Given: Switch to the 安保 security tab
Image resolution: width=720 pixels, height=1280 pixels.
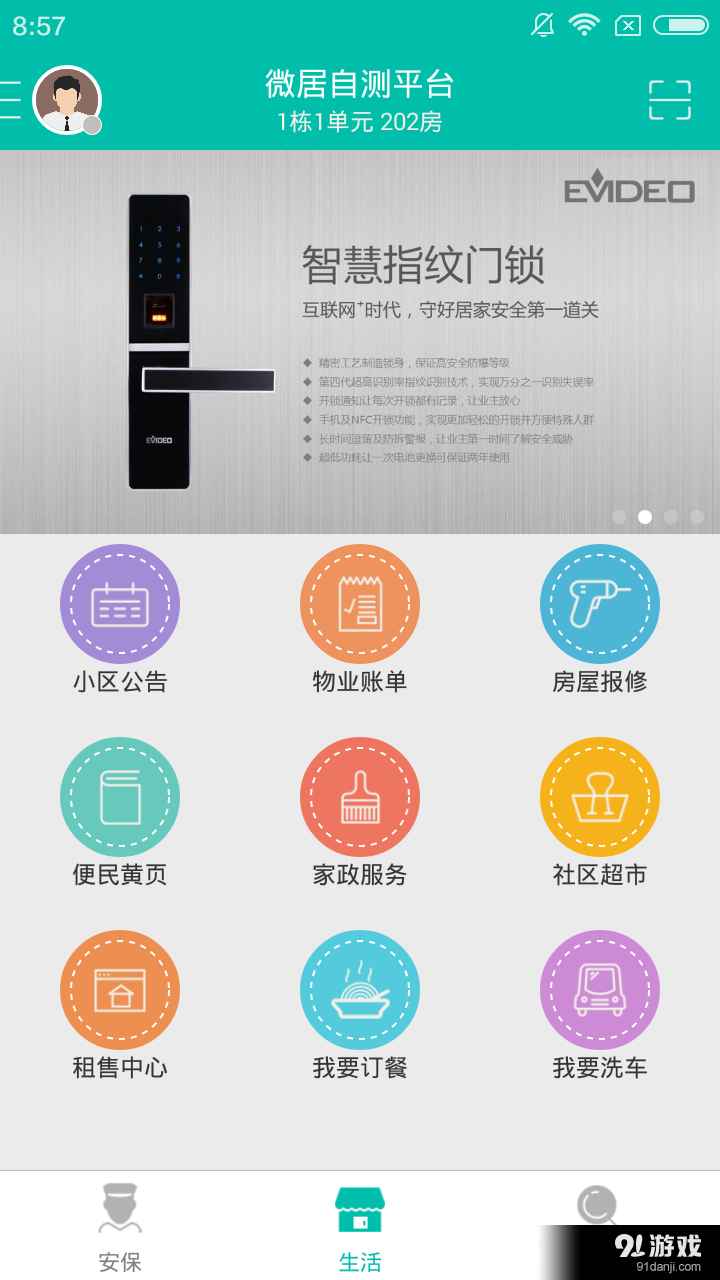Looking at the screenshot, I should [x=120, y=1227].
